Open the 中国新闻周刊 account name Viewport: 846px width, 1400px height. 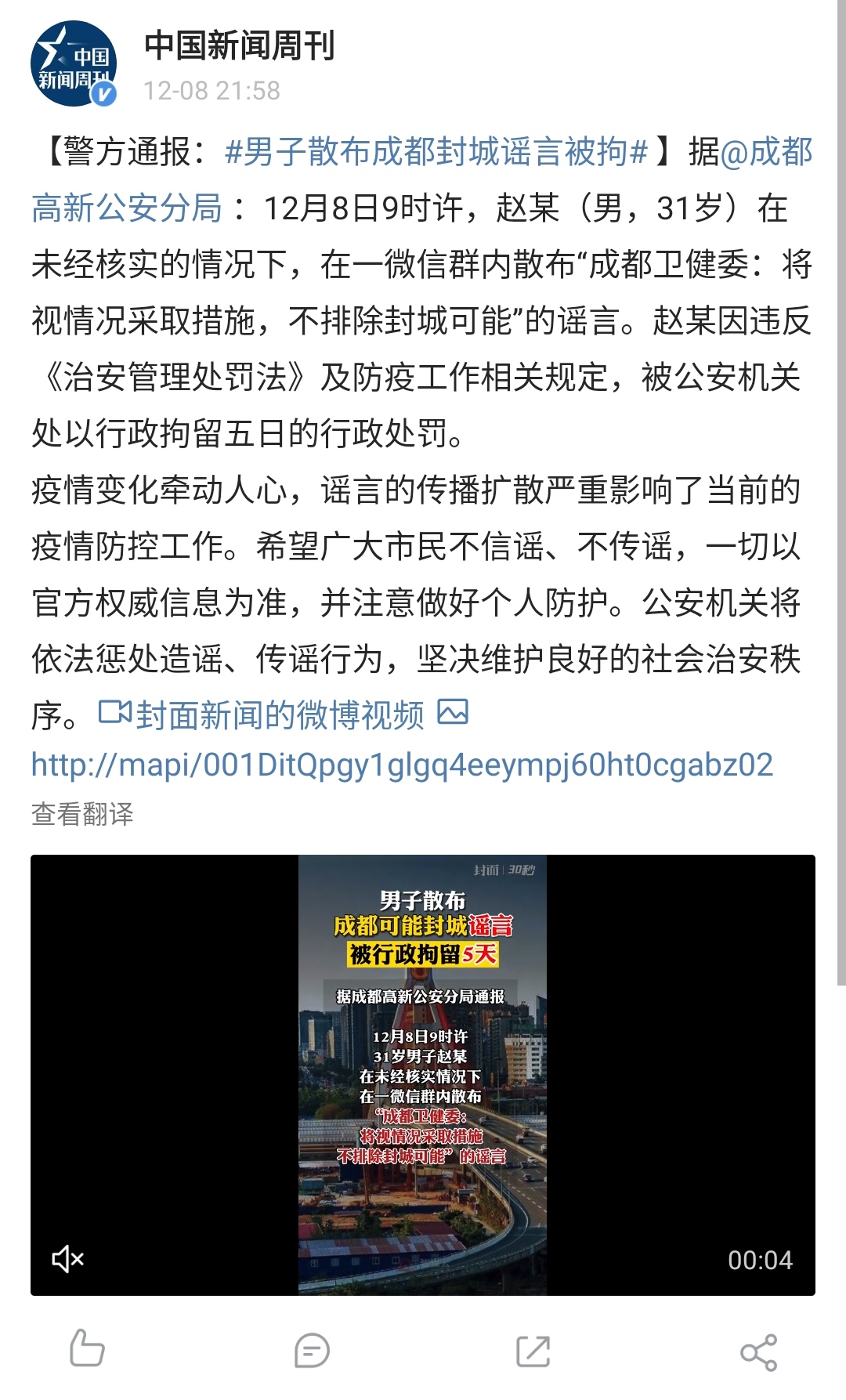coord(240,45)
